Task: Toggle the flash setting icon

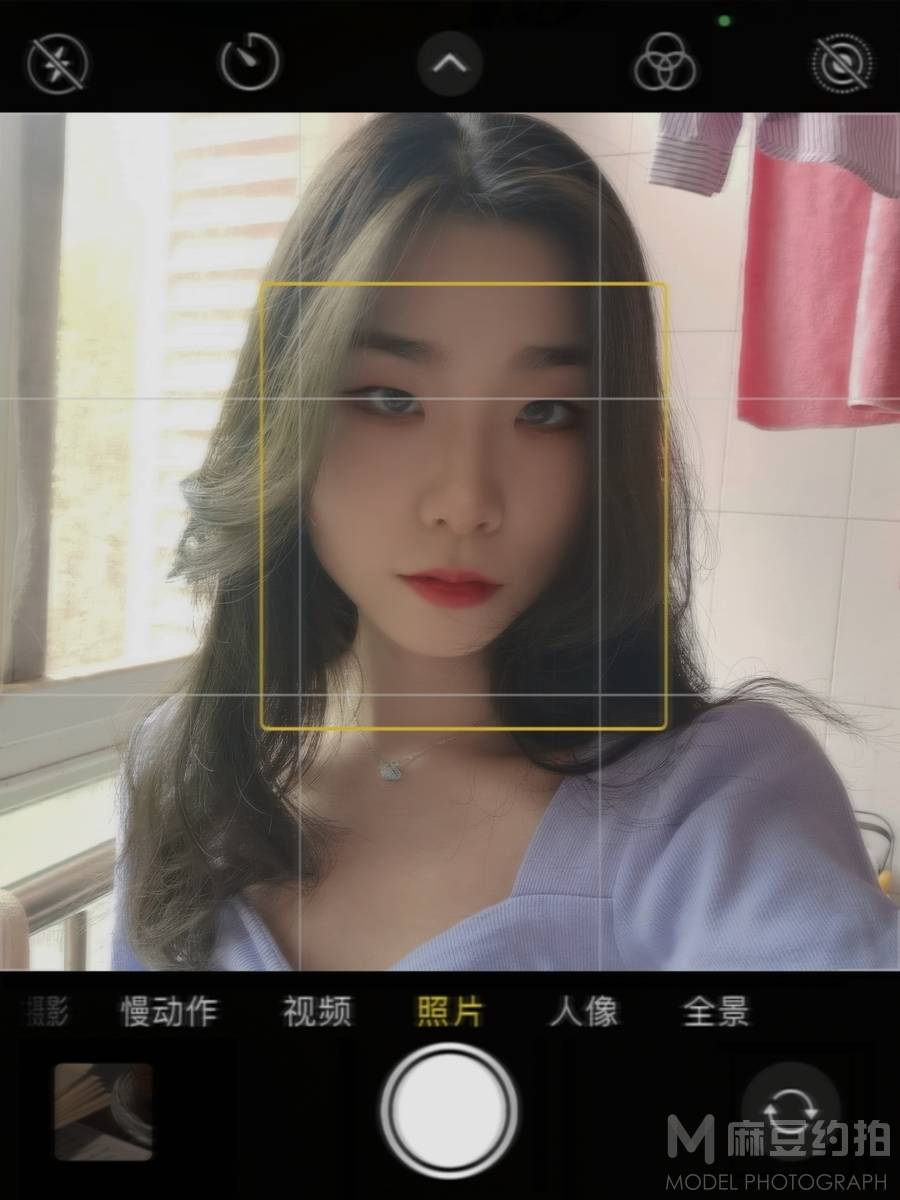Action: [57, 64]
